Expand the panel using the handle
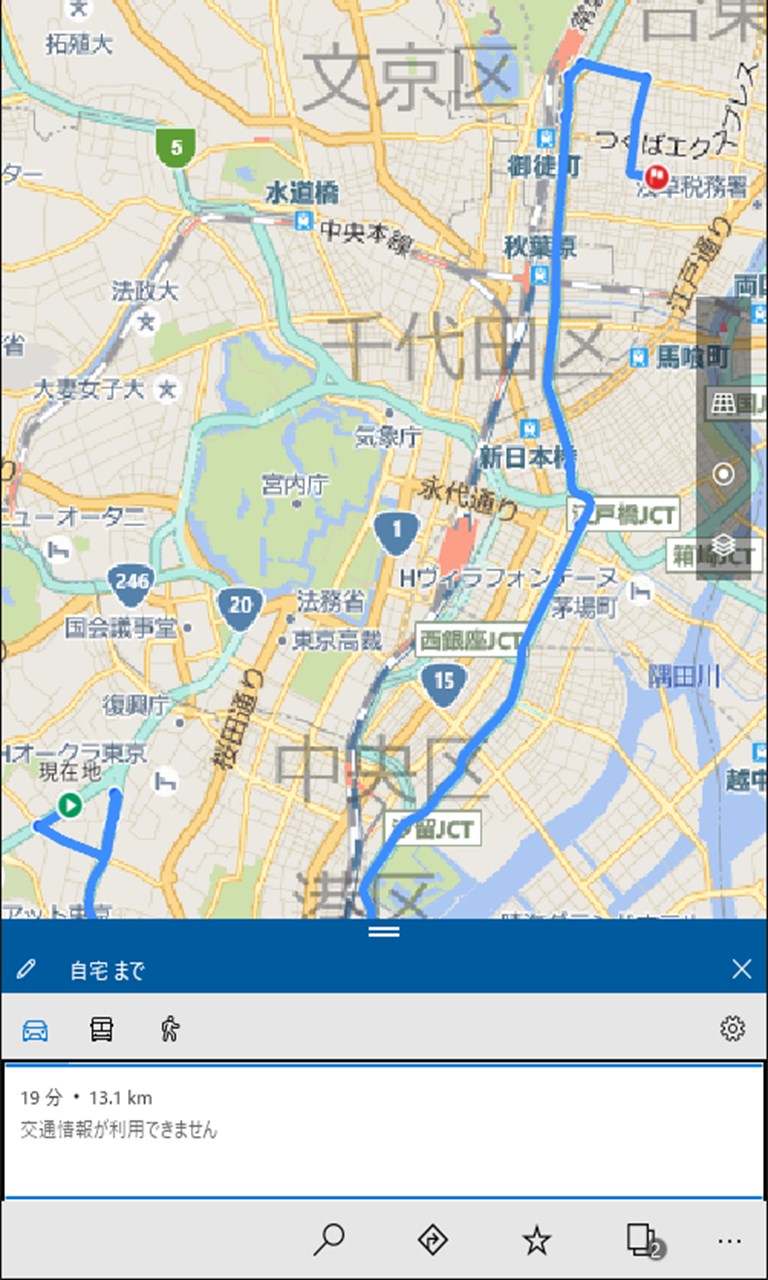This screenshot has height=1280, width=768. point(384,931)
